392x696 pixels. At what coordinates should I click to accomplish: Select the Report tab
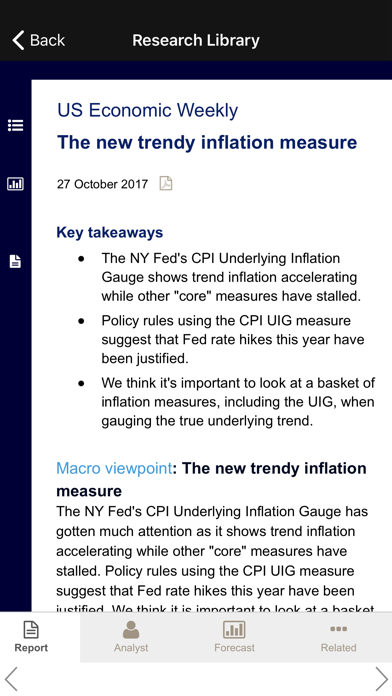(31, 637)
